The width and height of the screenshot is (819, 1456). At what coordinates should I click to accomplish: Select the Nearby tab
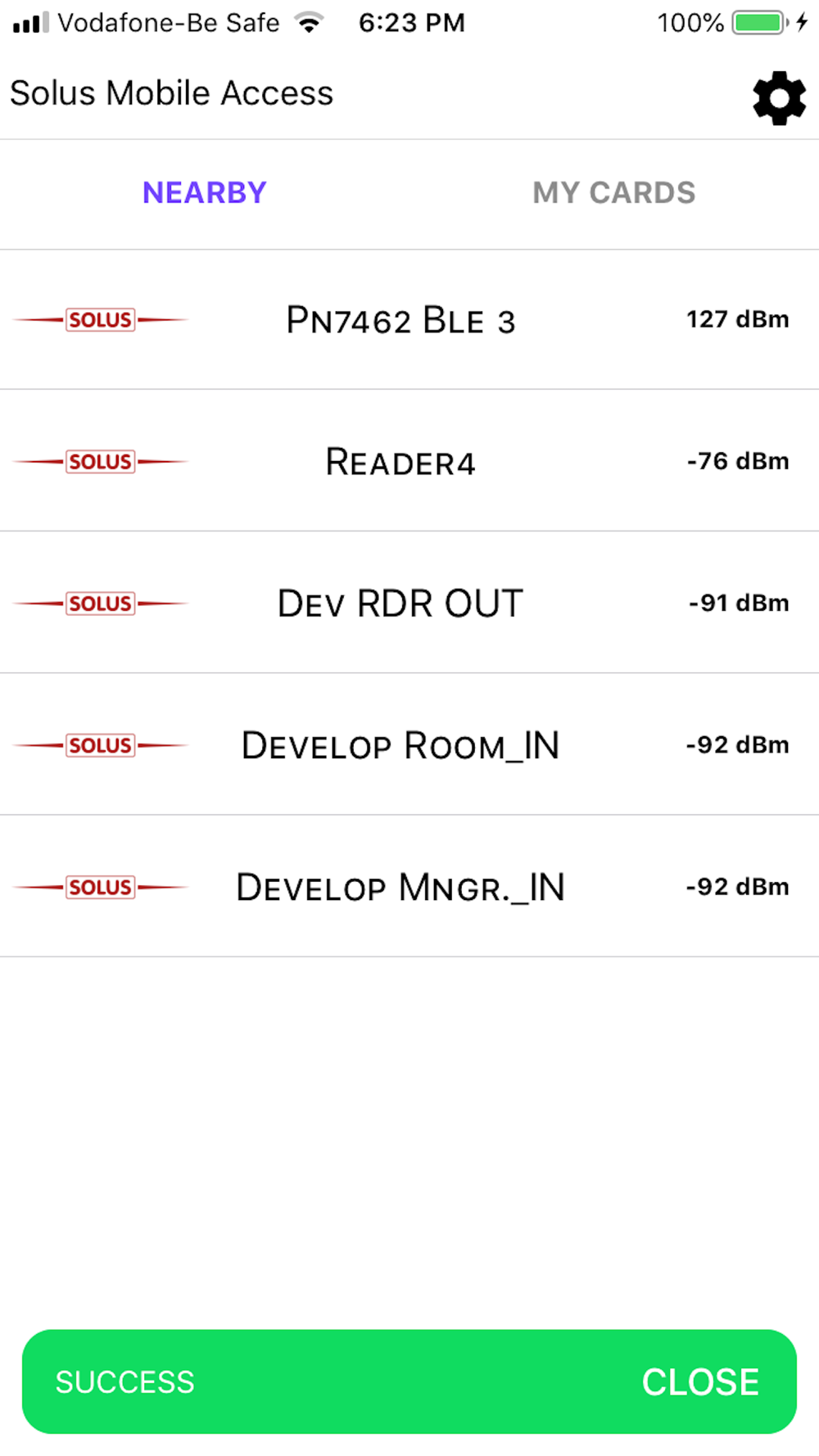[x=205, y=193]
